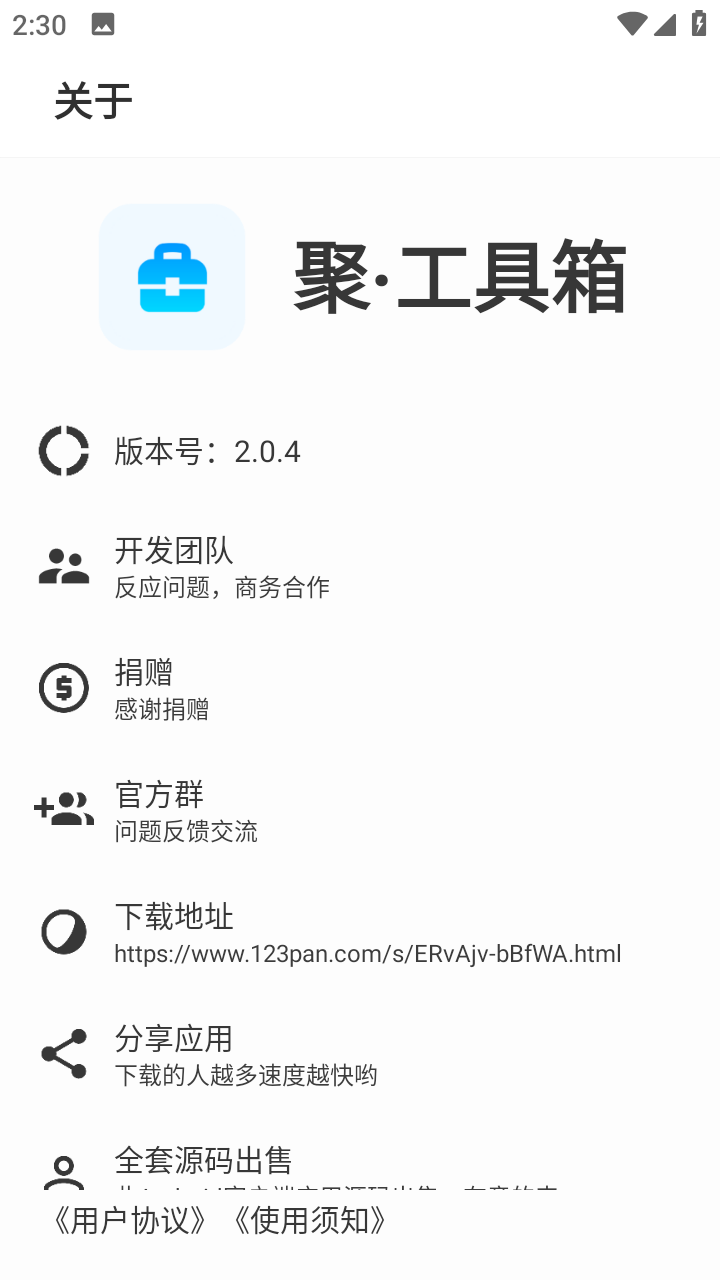
Task: Click the person icon beside 全套源码出售
Action: click(x=63, y=1168)
